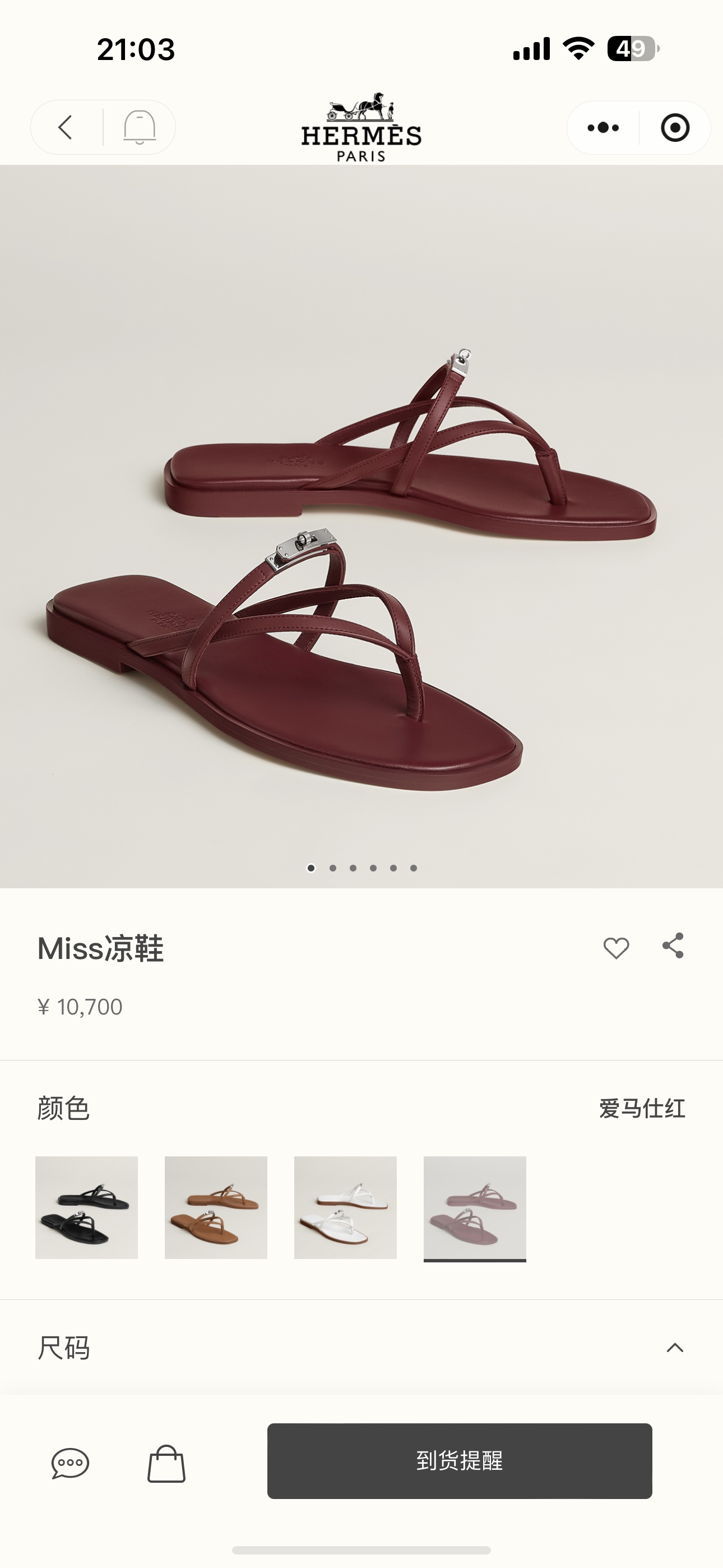This screenshot has height=1568, width=723.
Task: Jump to the second carousel image dot
Action: click(x=333, y=869)
